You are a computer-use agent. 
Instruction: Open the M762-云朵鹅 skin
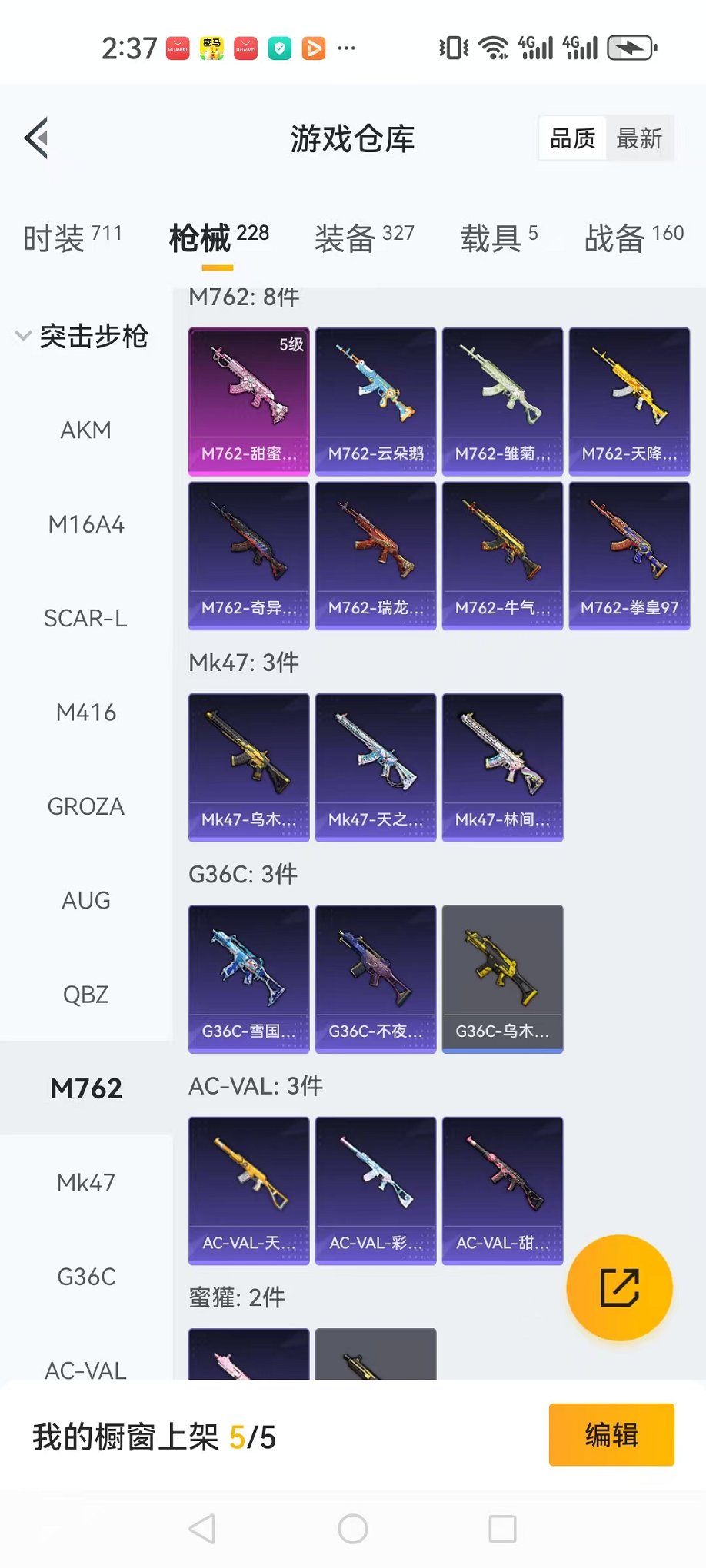coord(375,401)
